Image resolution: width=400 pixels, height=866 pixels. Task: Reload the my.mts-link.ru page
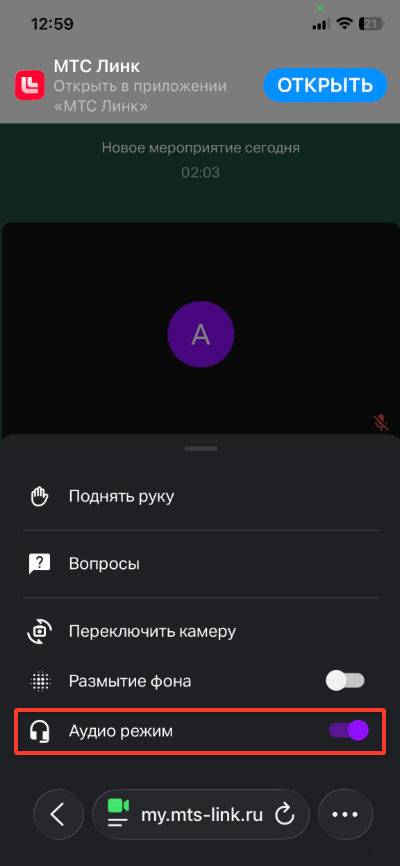point(285,815)
